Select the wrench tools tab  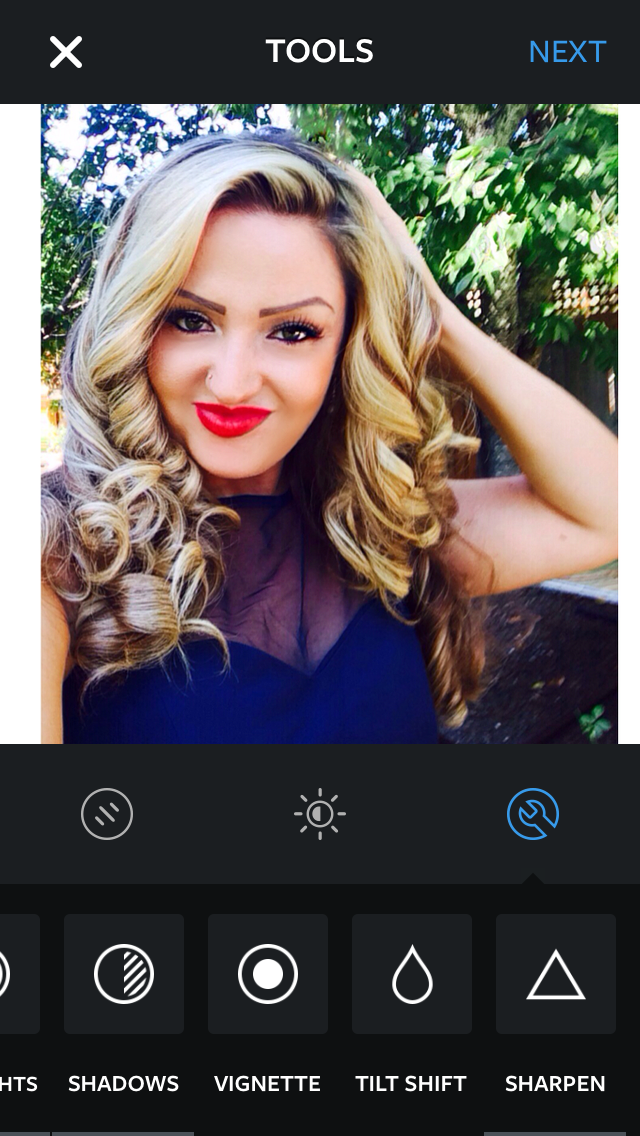[x=532, y=814]
